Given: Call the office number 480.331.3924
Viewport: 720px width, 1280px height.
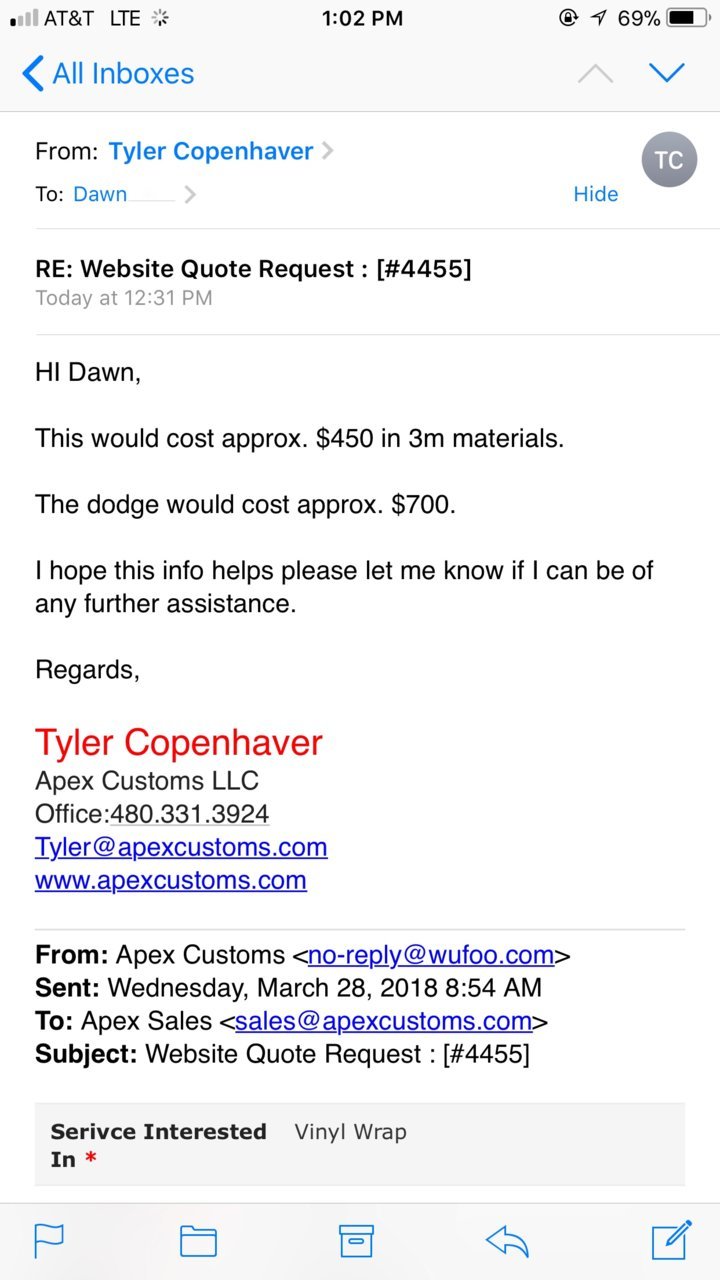Looking at the screenshot, I should pyautogui.click(x=189, y=814).
